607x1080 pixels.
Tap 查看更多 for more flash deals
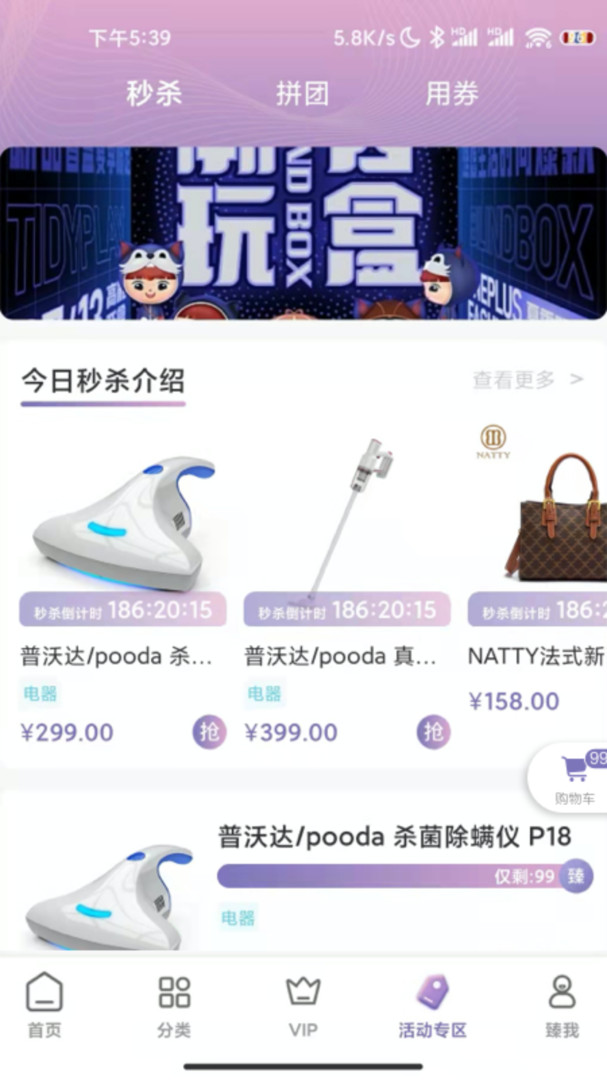pos(528,379)
